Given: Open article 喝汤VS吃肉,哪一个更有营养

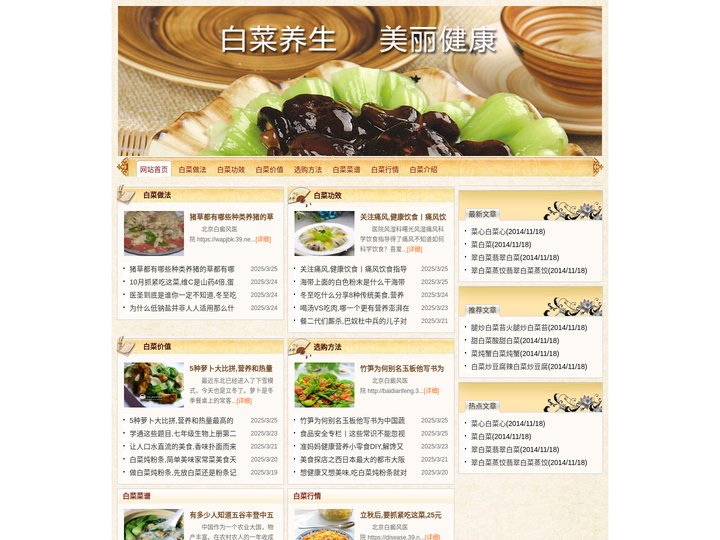Looking at the screenshot, I should pos(353,308).
